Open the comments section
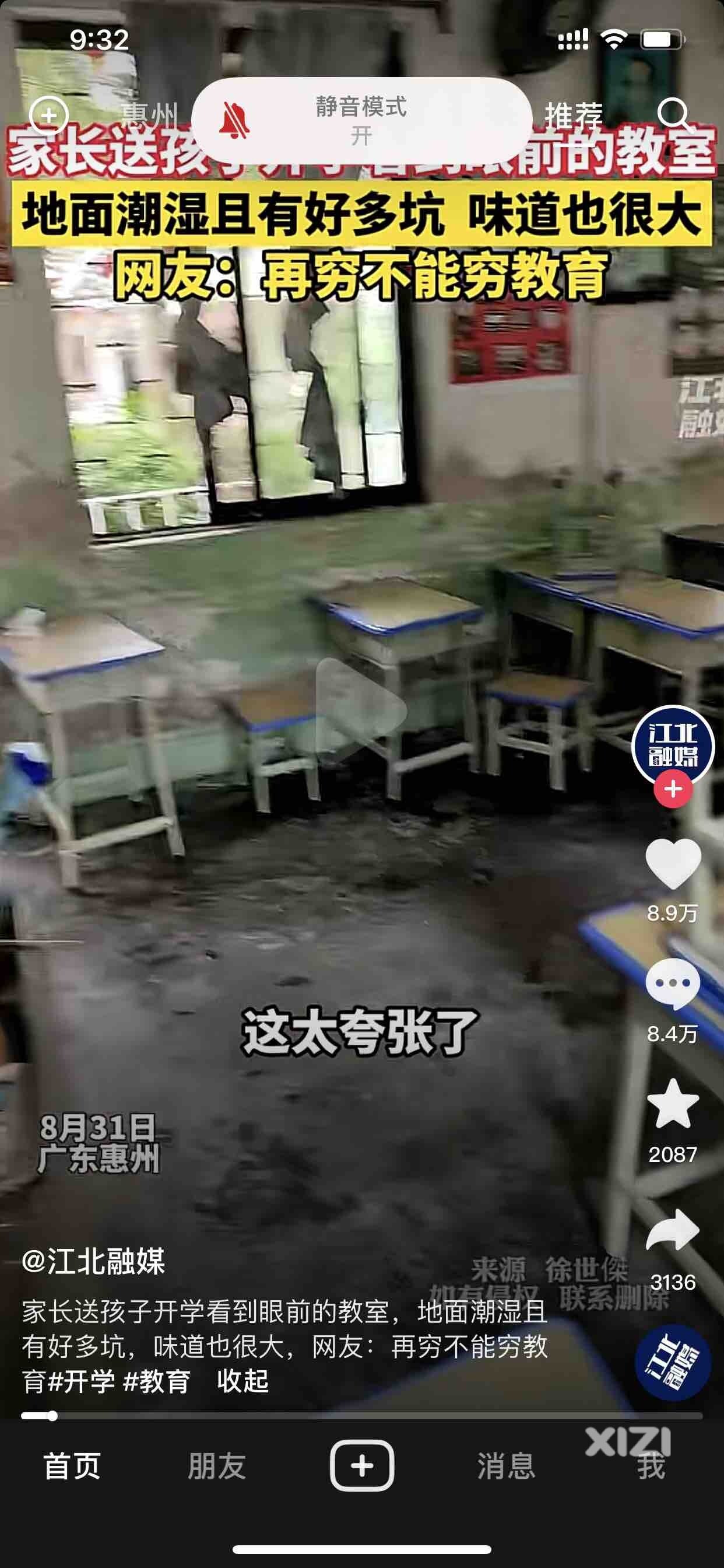 (672, 983)
